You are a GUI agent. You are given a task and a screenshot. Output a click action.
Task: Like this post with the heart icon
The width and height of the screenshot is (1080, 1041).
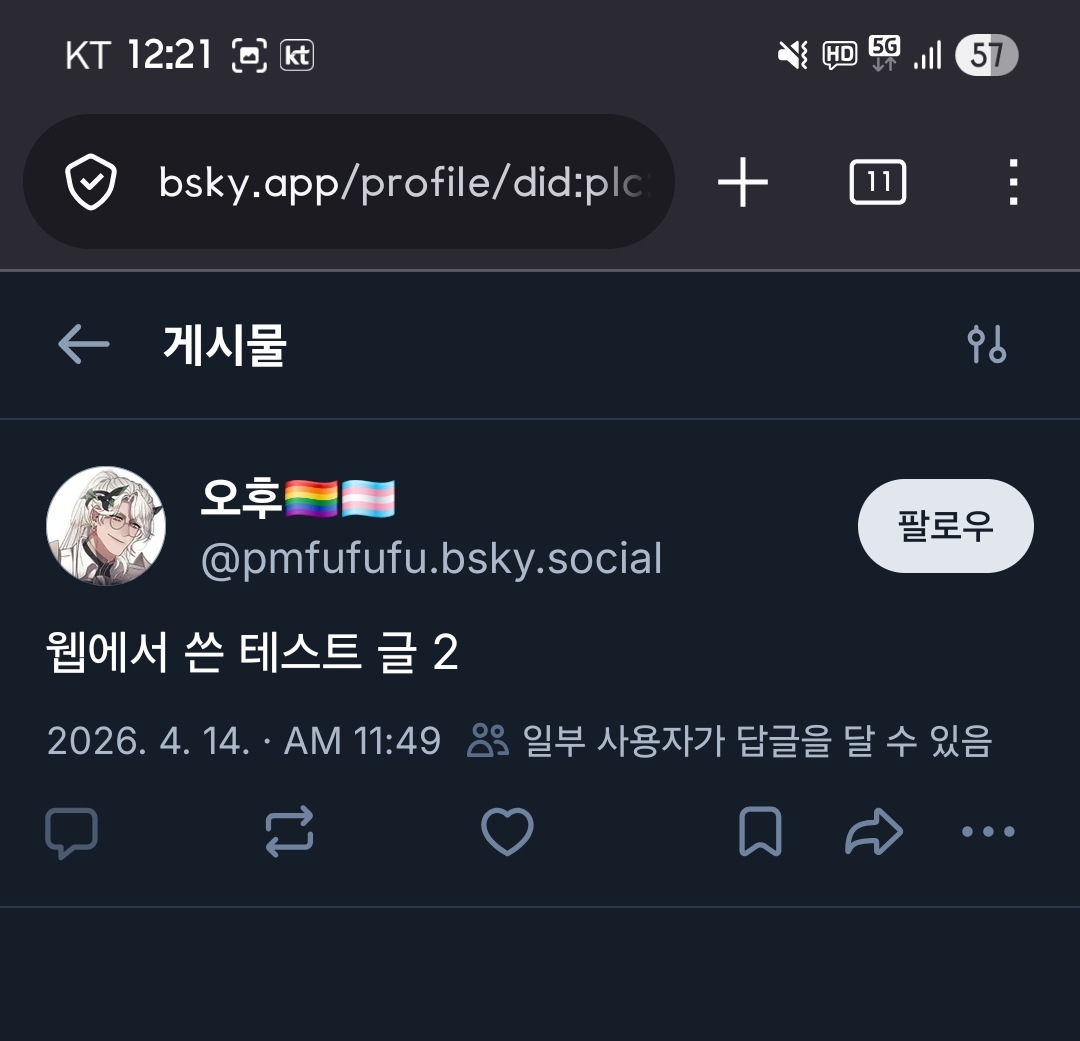coord(507,832)
